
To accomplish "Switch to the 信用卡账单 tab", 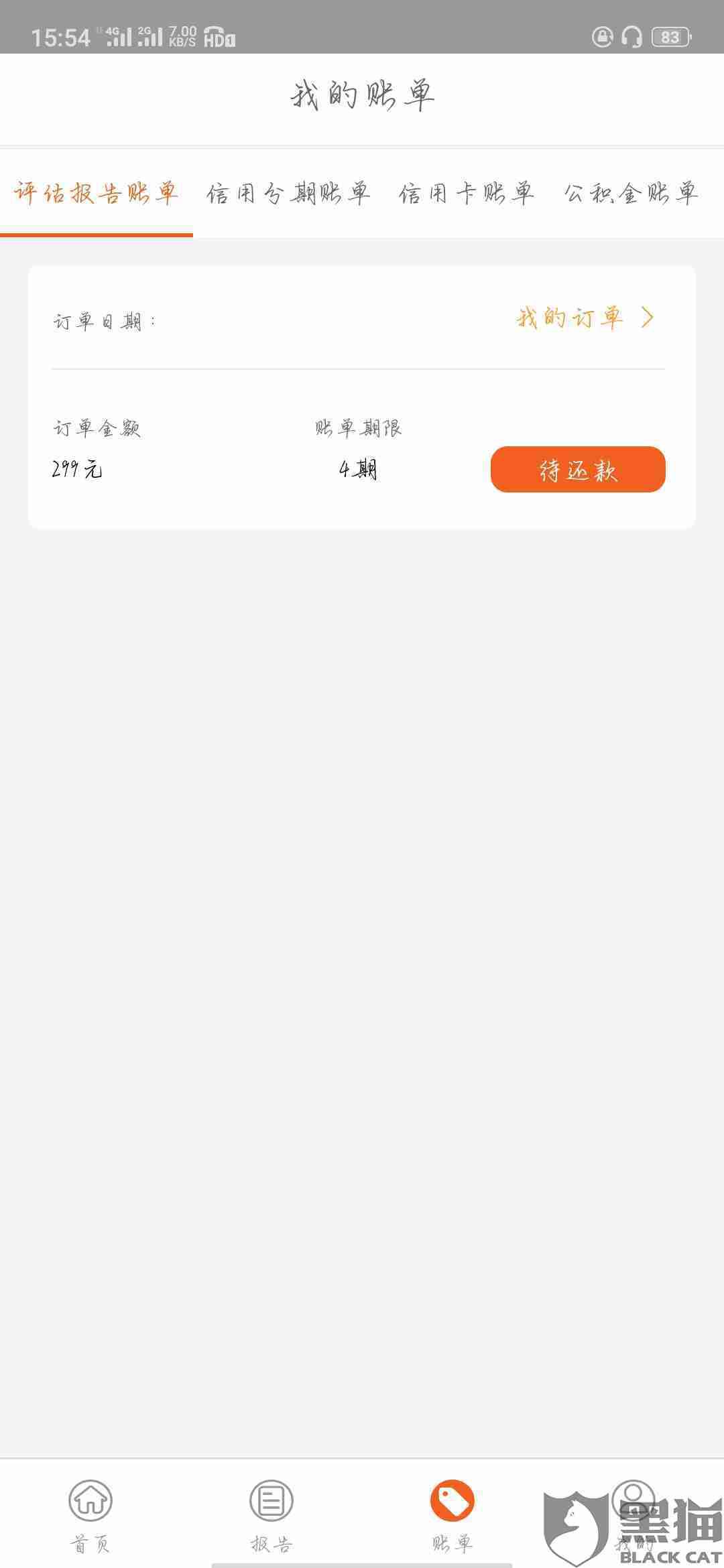I will [467, 194].
